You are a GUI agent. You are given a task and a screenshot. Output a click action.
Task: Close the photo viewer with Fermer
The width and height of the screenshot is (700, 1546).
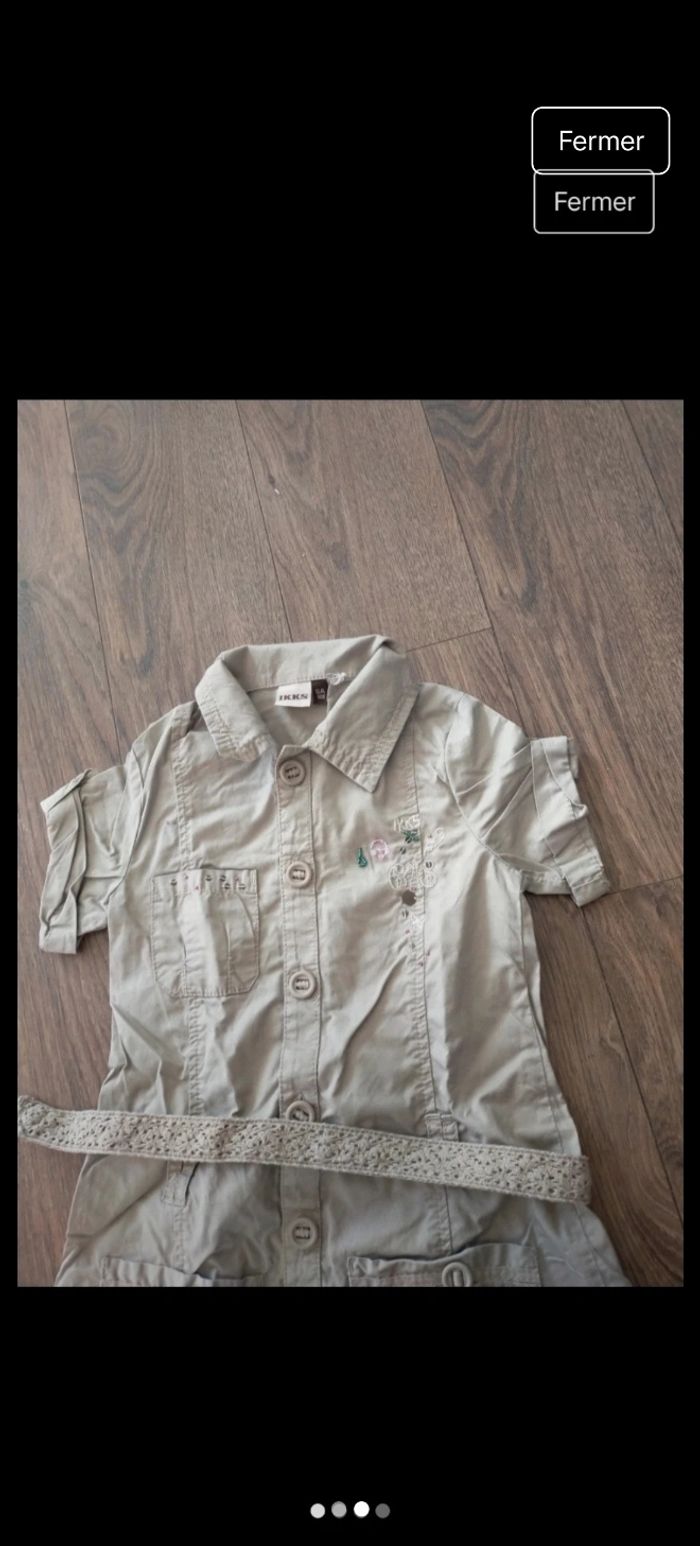point(600,141)
